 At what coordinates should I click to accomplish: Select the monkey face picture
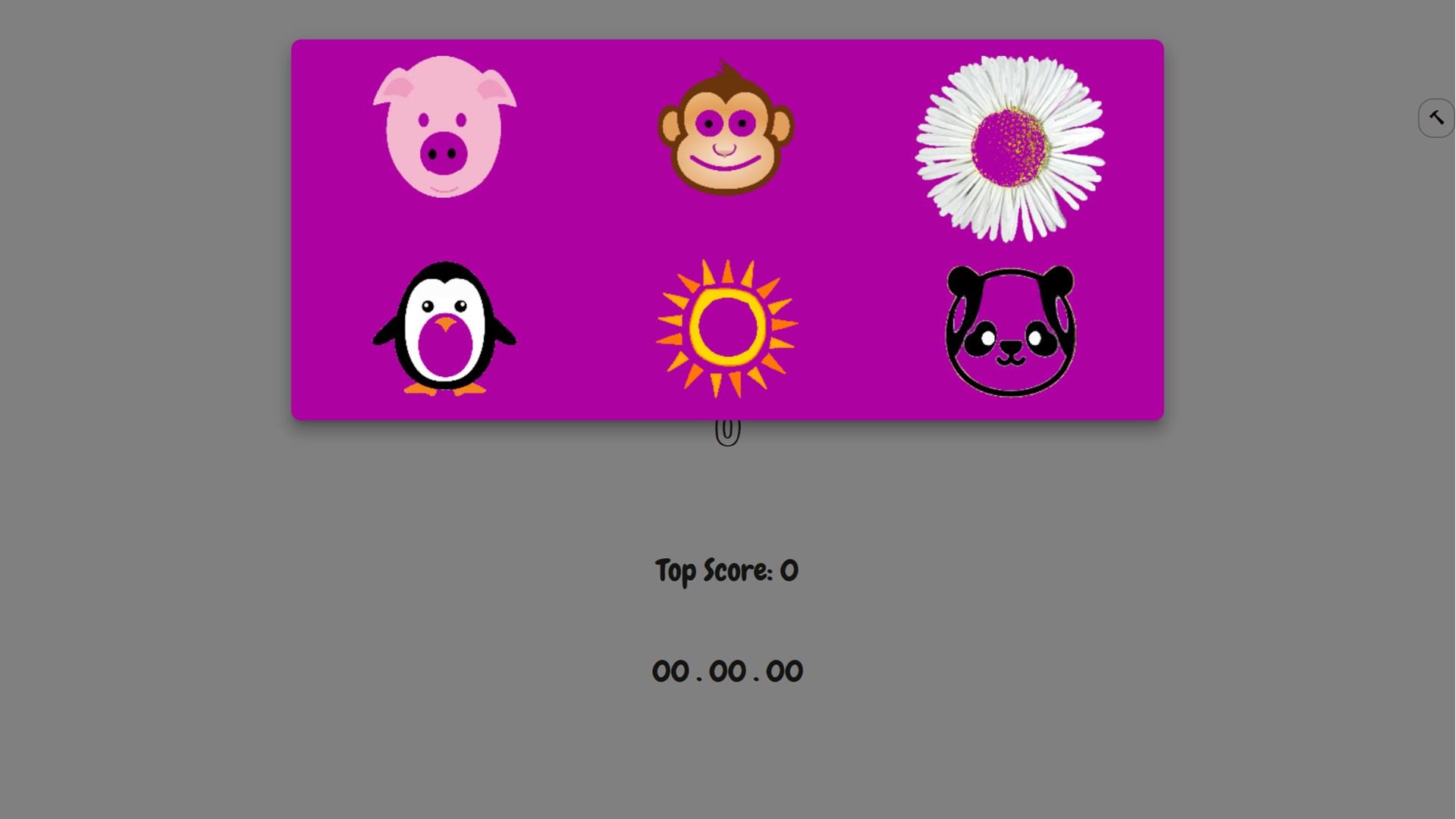(x=726, y=129)
